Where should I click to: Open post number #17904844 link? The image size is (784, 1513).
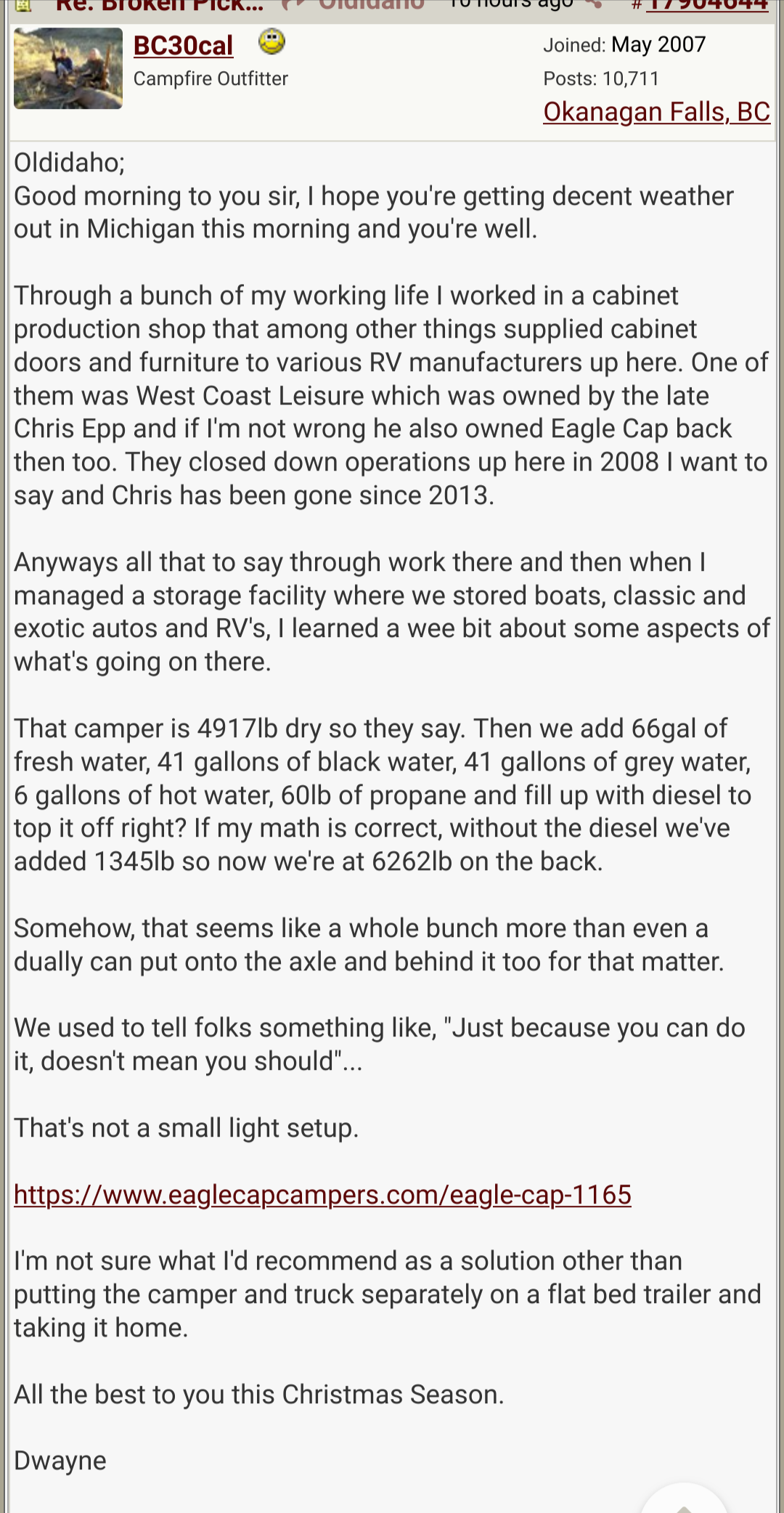(706, 6)
